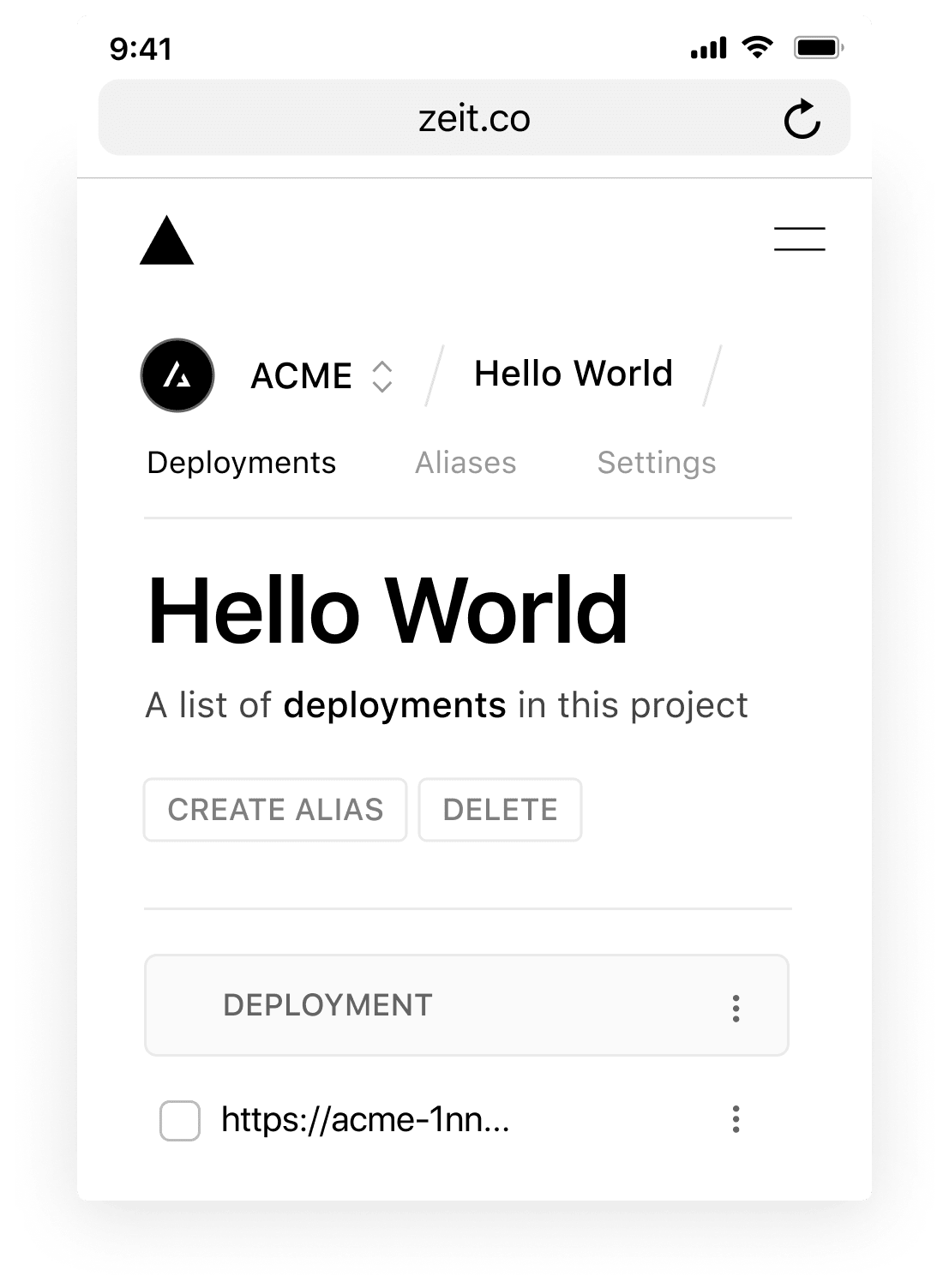
Task: Go to ZEIT home via triangle logo
Action: (167, 242)
